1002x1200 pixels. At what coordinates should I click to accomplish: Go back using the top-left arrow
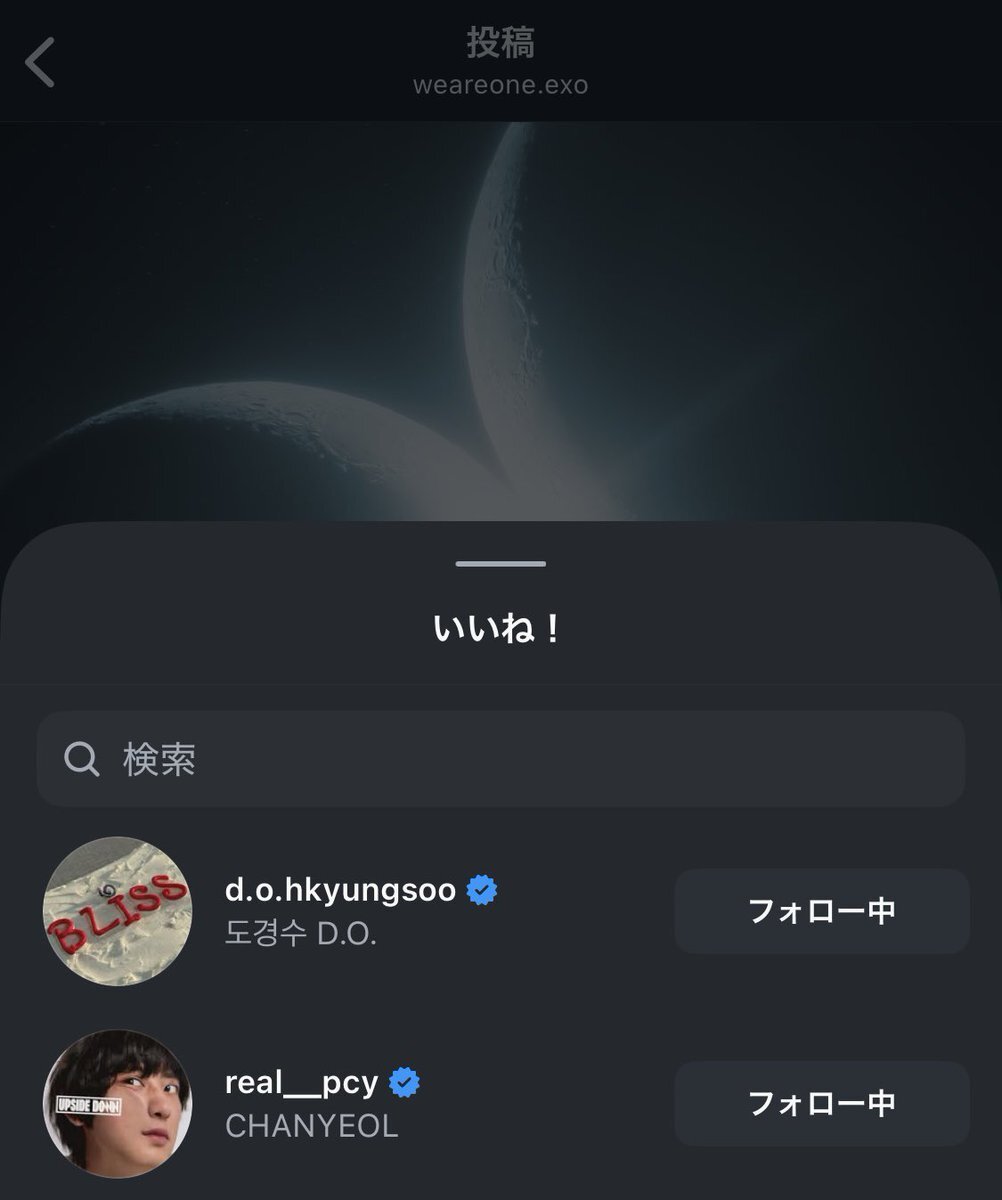40,63
